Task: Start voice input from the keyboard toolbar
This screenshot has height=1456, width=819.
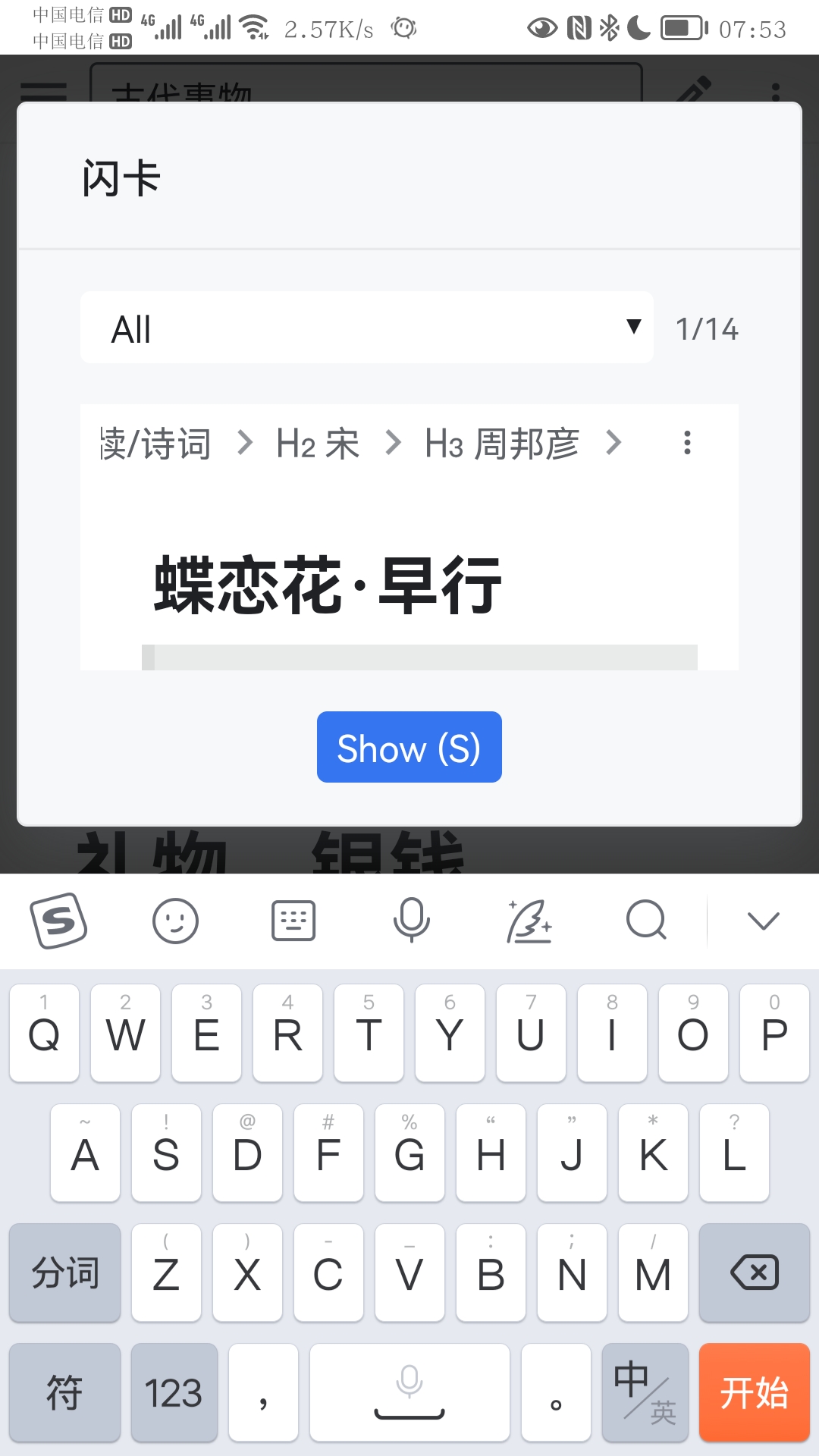Action: point(411,921)
